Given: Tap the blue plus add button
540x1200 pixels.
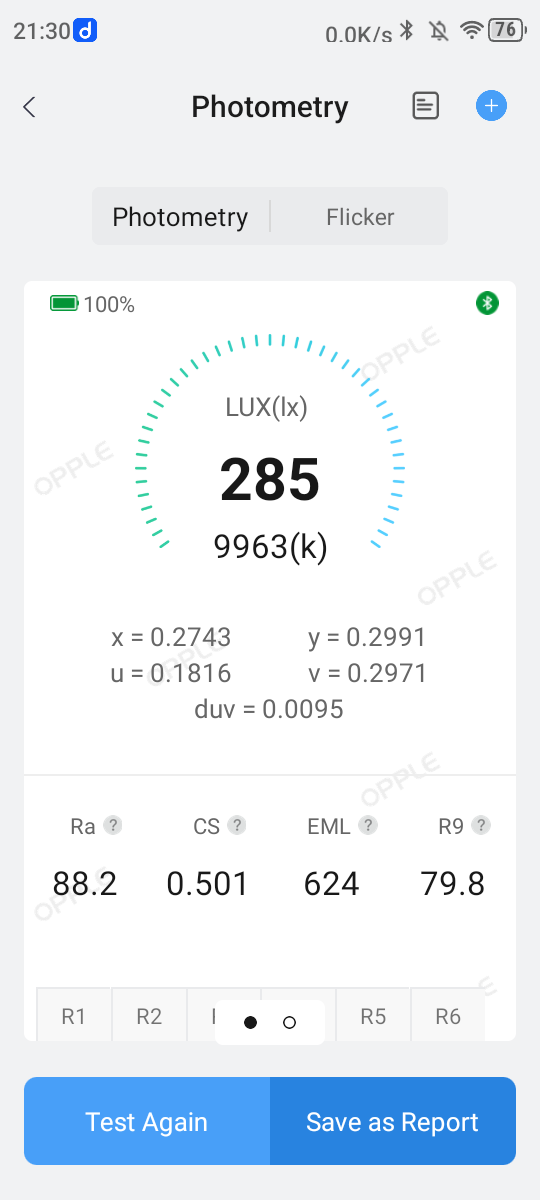Looking at the screenshot, I should tap(491, 106).
